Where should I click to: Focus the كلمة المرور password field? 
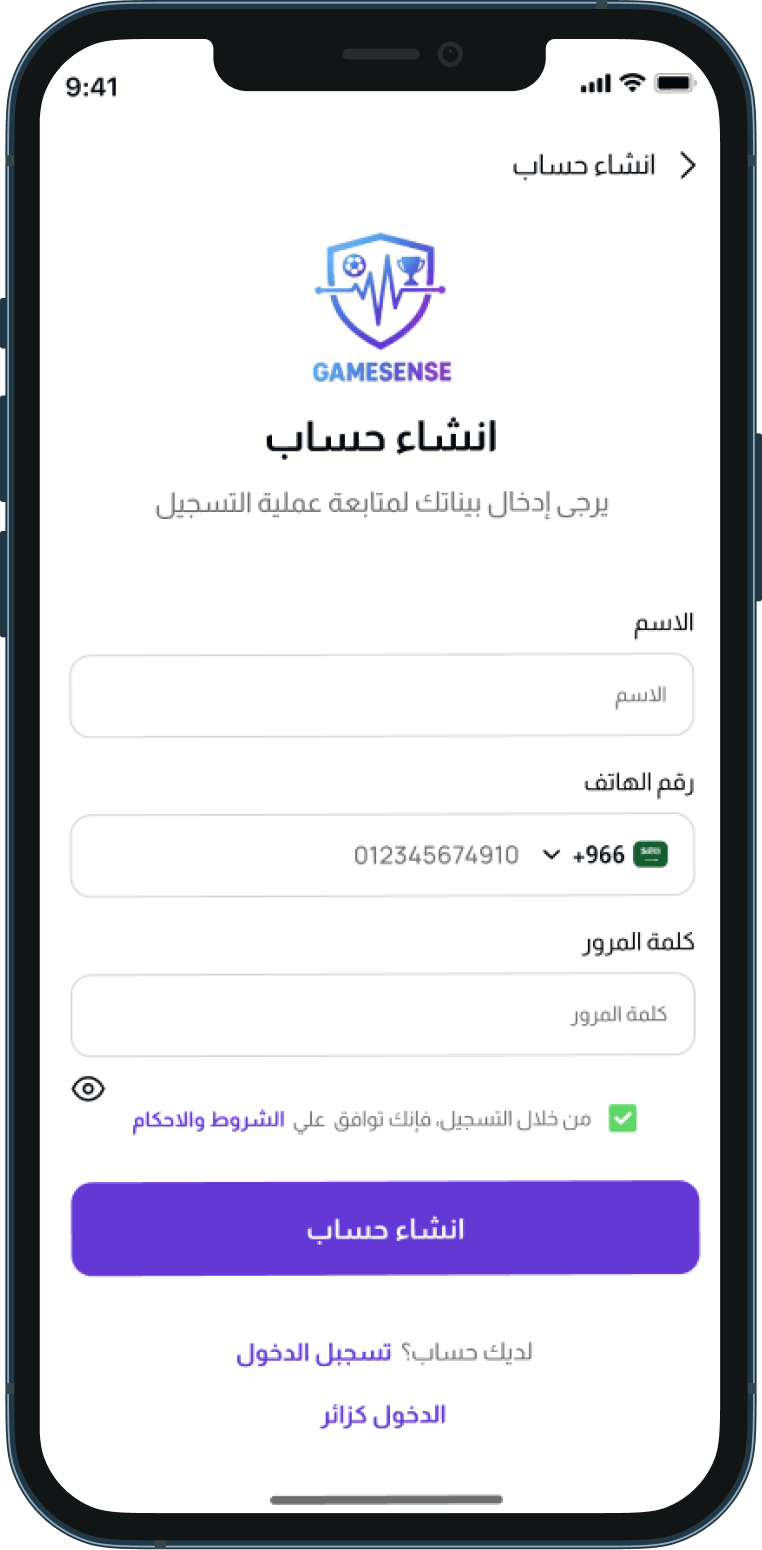(381, 1014)
